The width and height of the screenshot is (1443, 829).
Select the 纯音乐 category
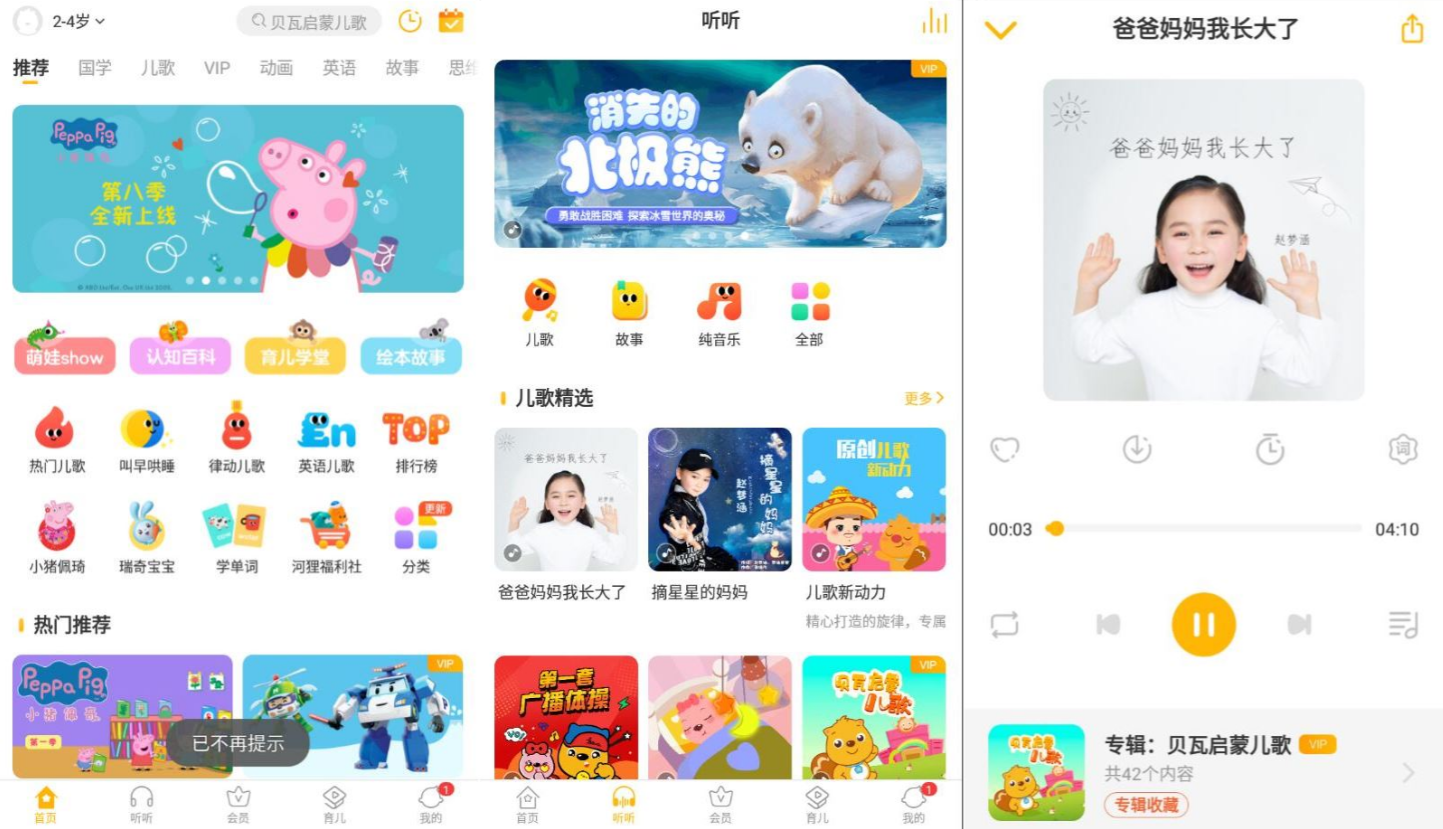tap(719, 313)
